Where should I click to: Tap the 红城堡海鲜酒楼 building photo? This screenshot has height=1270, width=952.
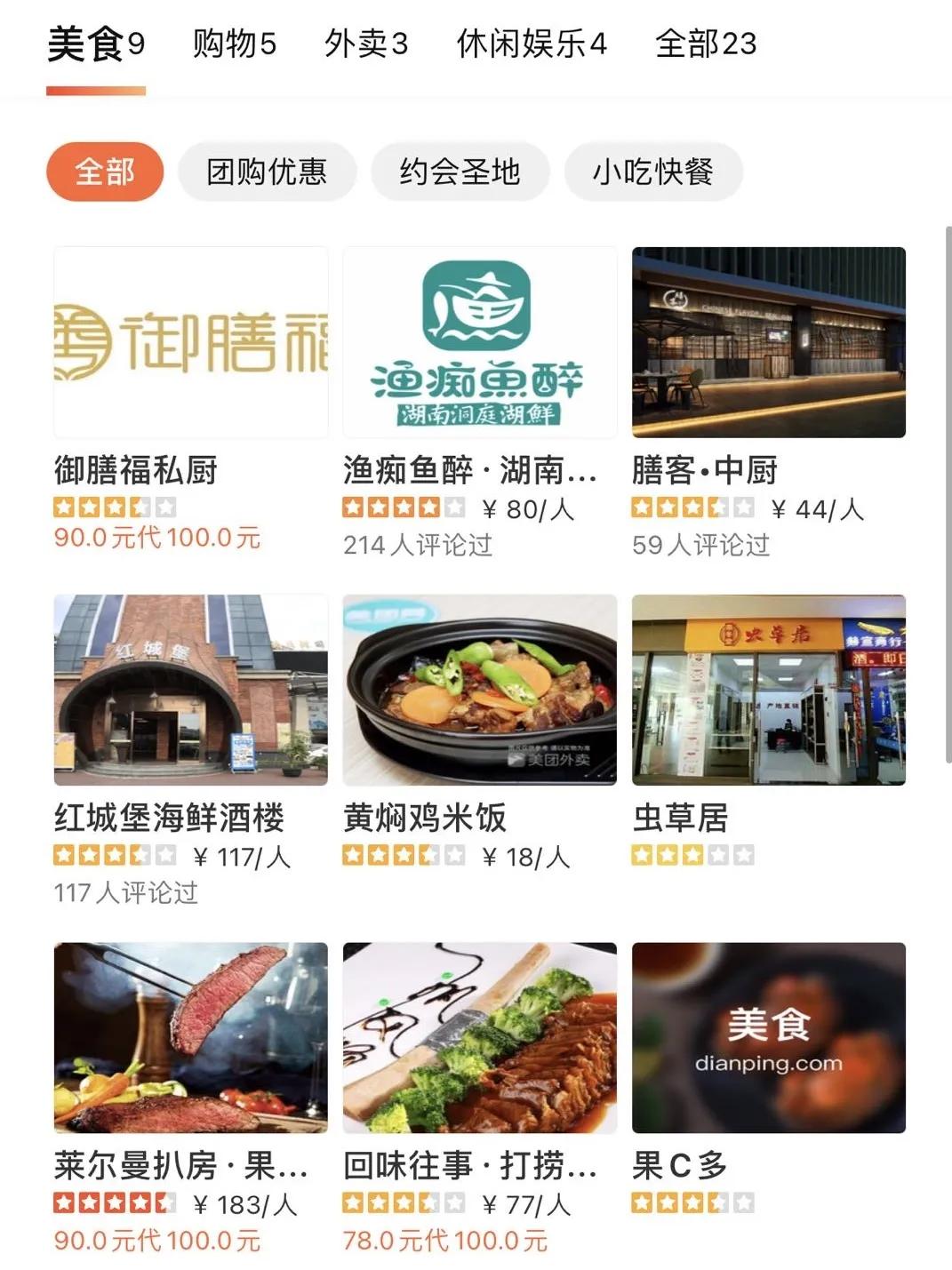pos(191,689)
